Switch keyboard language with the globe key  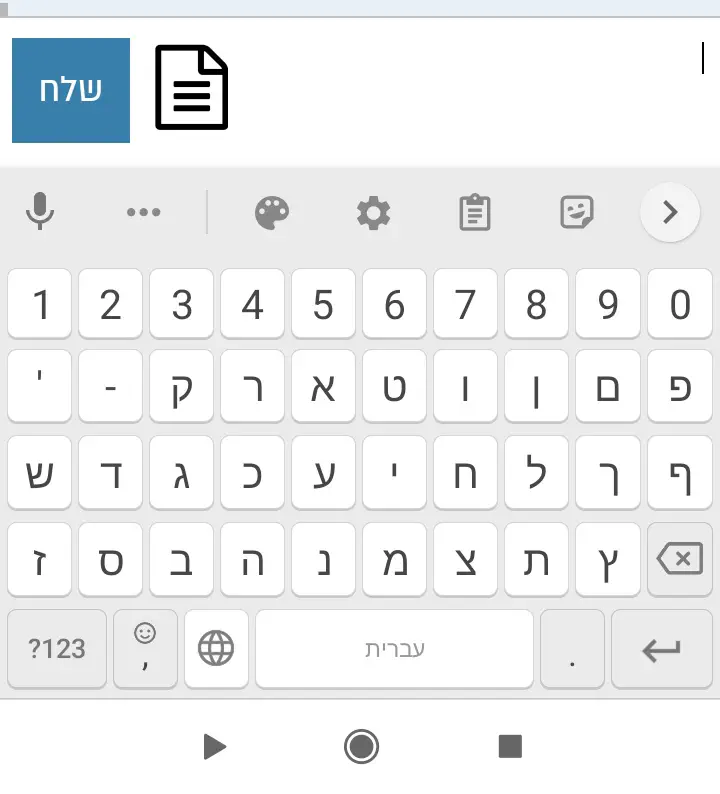tap(216, 649)
